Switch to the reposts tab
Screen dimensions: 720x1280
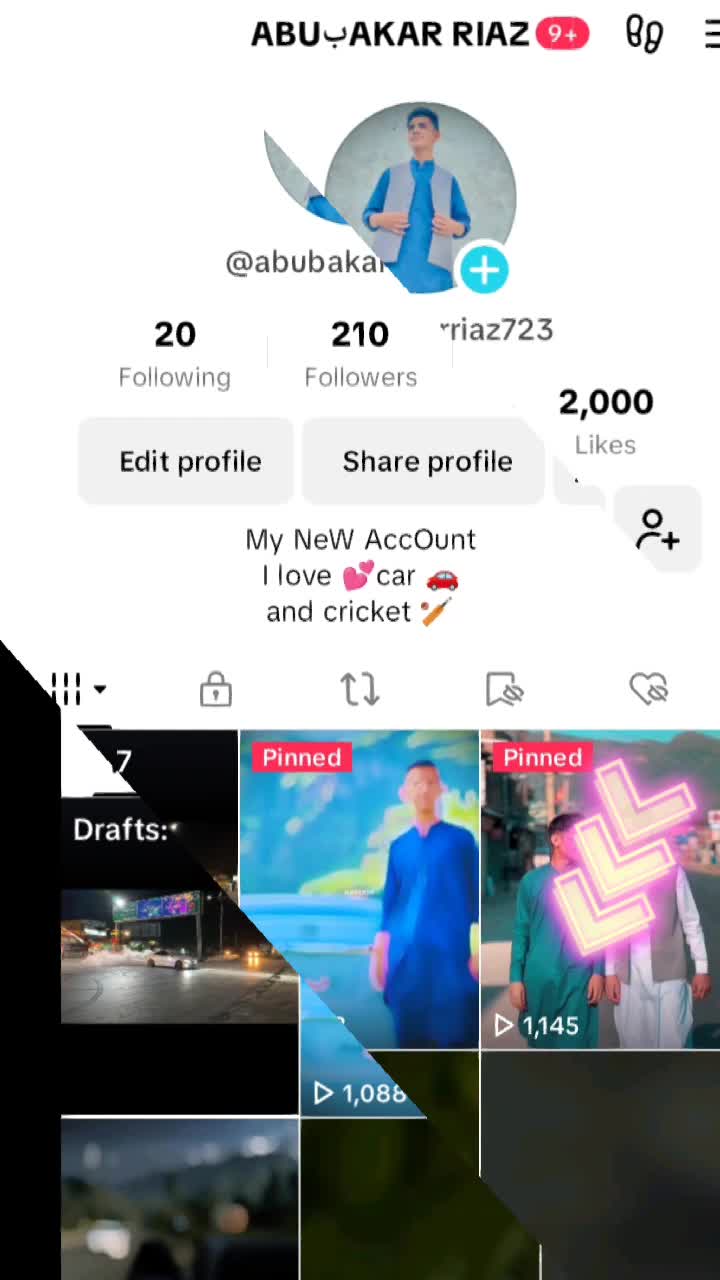click(360, 689)
